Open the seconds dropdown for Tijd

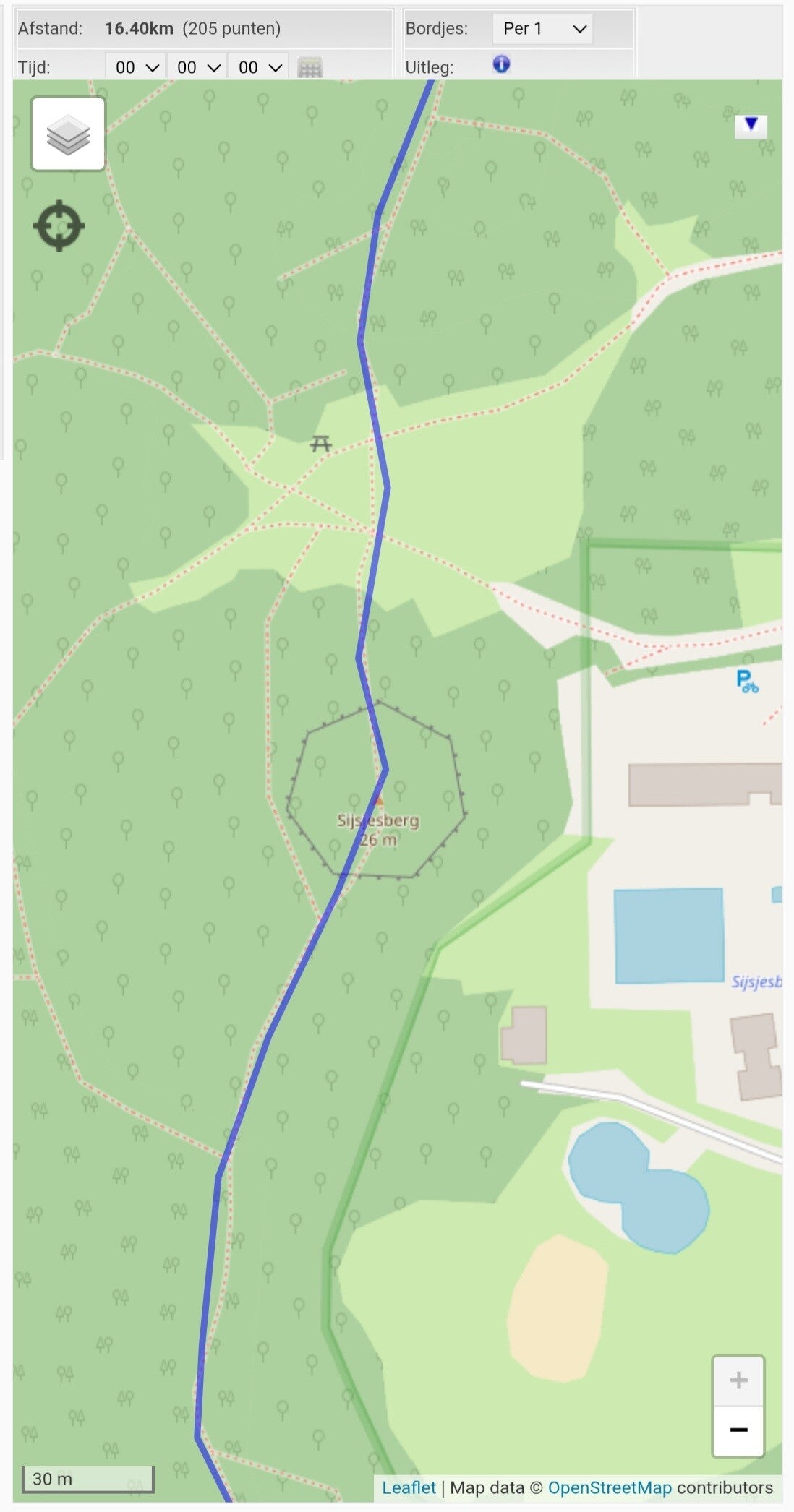pos(259,67)
